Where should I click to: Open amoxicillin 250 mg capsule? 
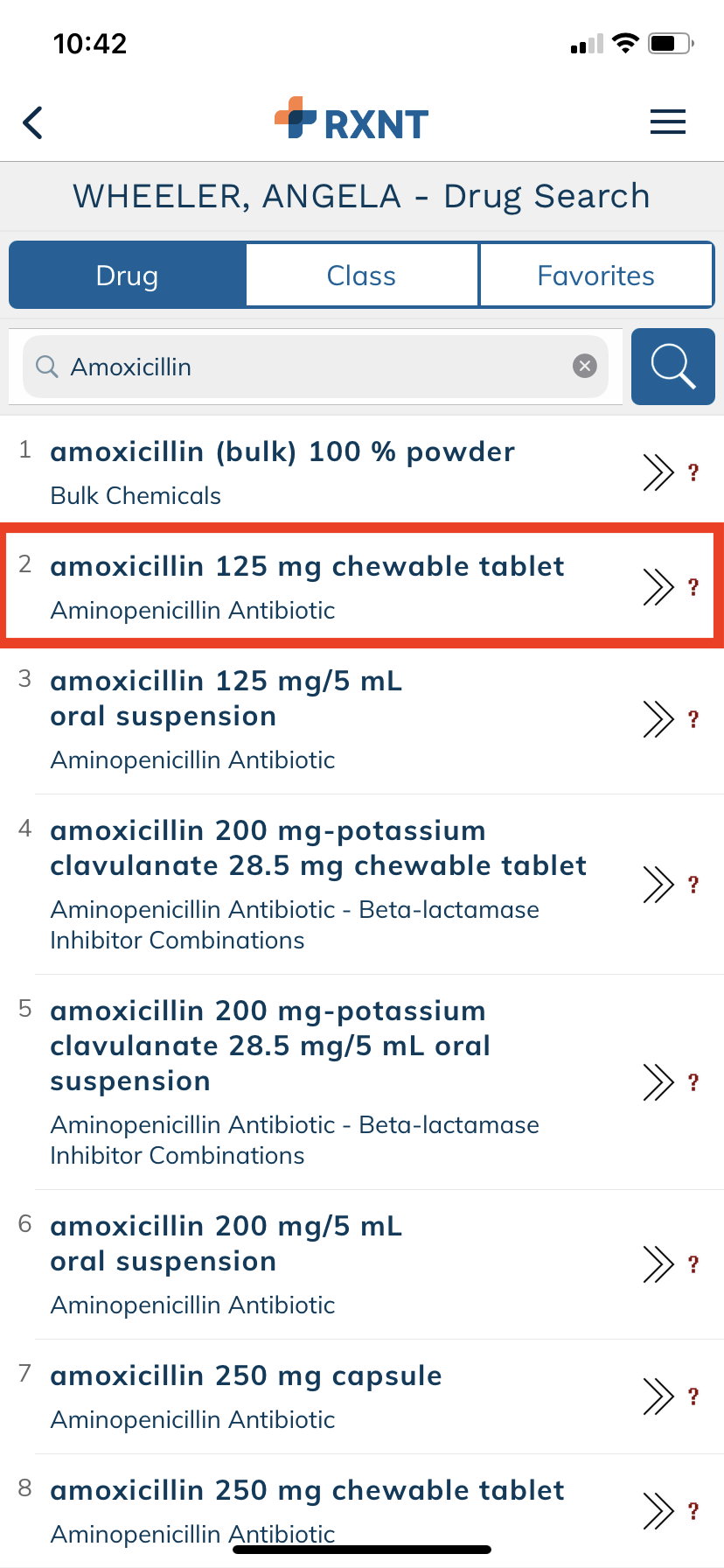(362, 1396)
